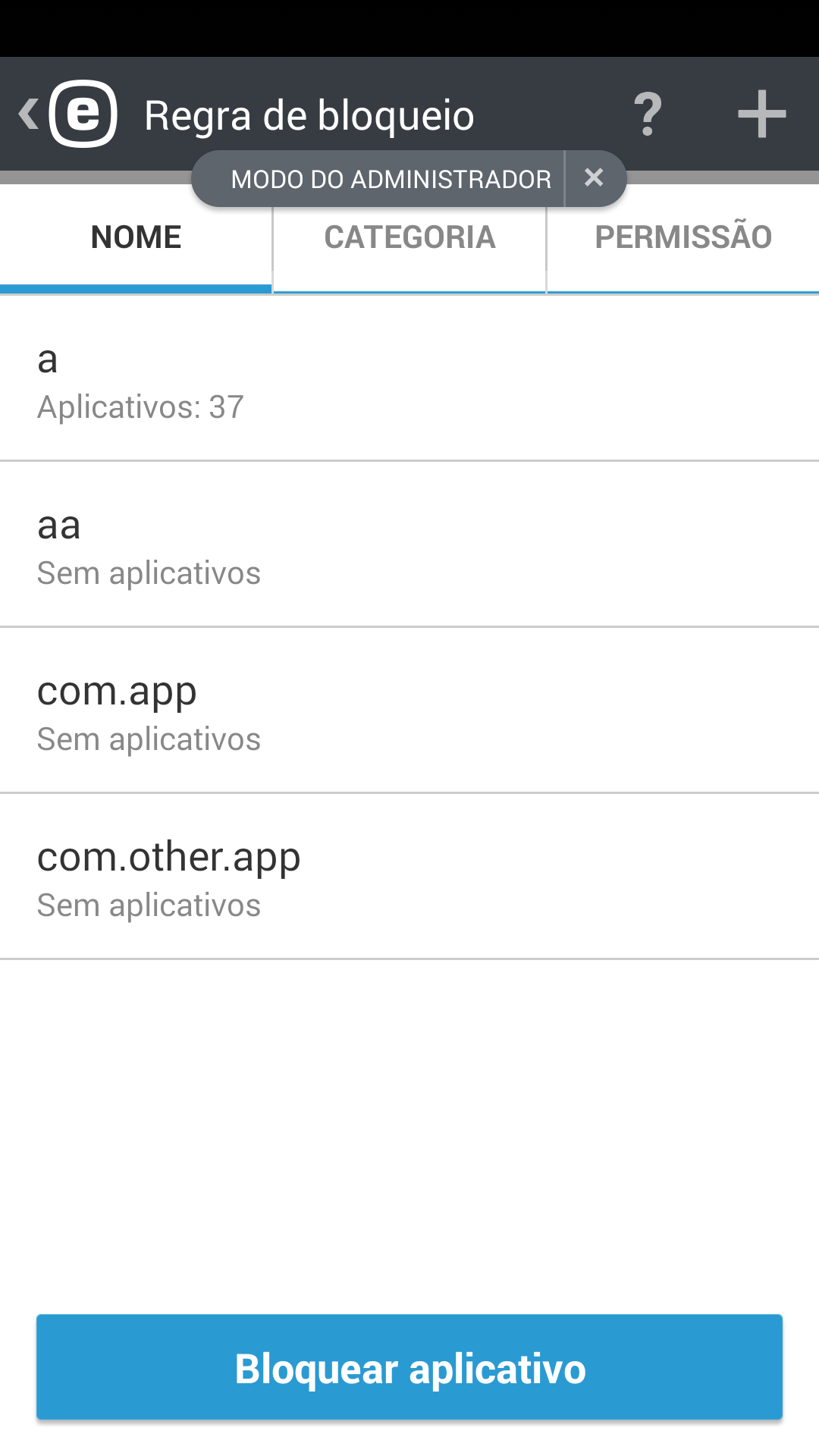This screenshot has width=819, height=1456.
Task: Select the NOME tab
Action: pos(135,237)
